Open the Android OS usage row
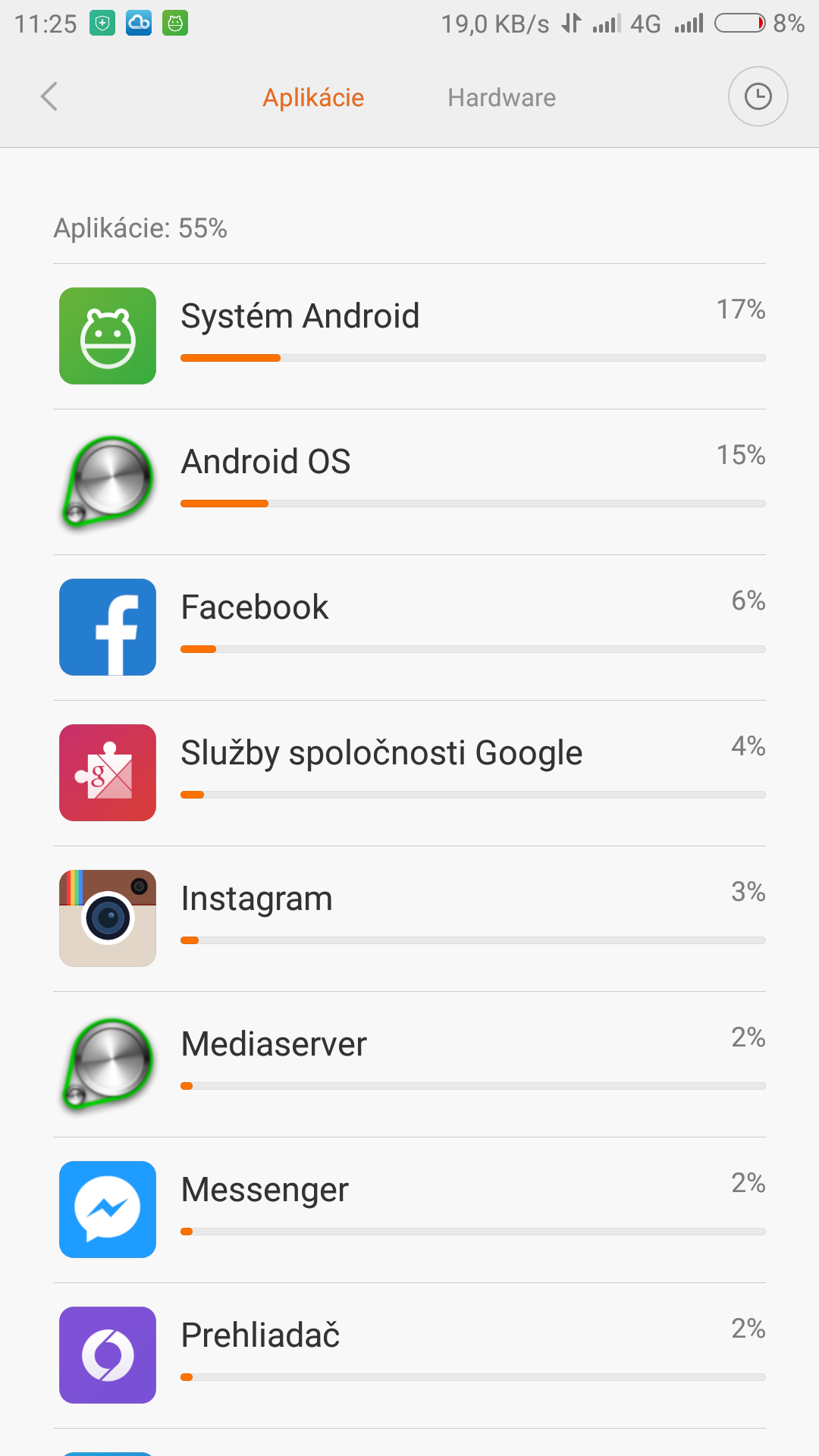The height and width of the screenshot is (1456, 819). 409,482
